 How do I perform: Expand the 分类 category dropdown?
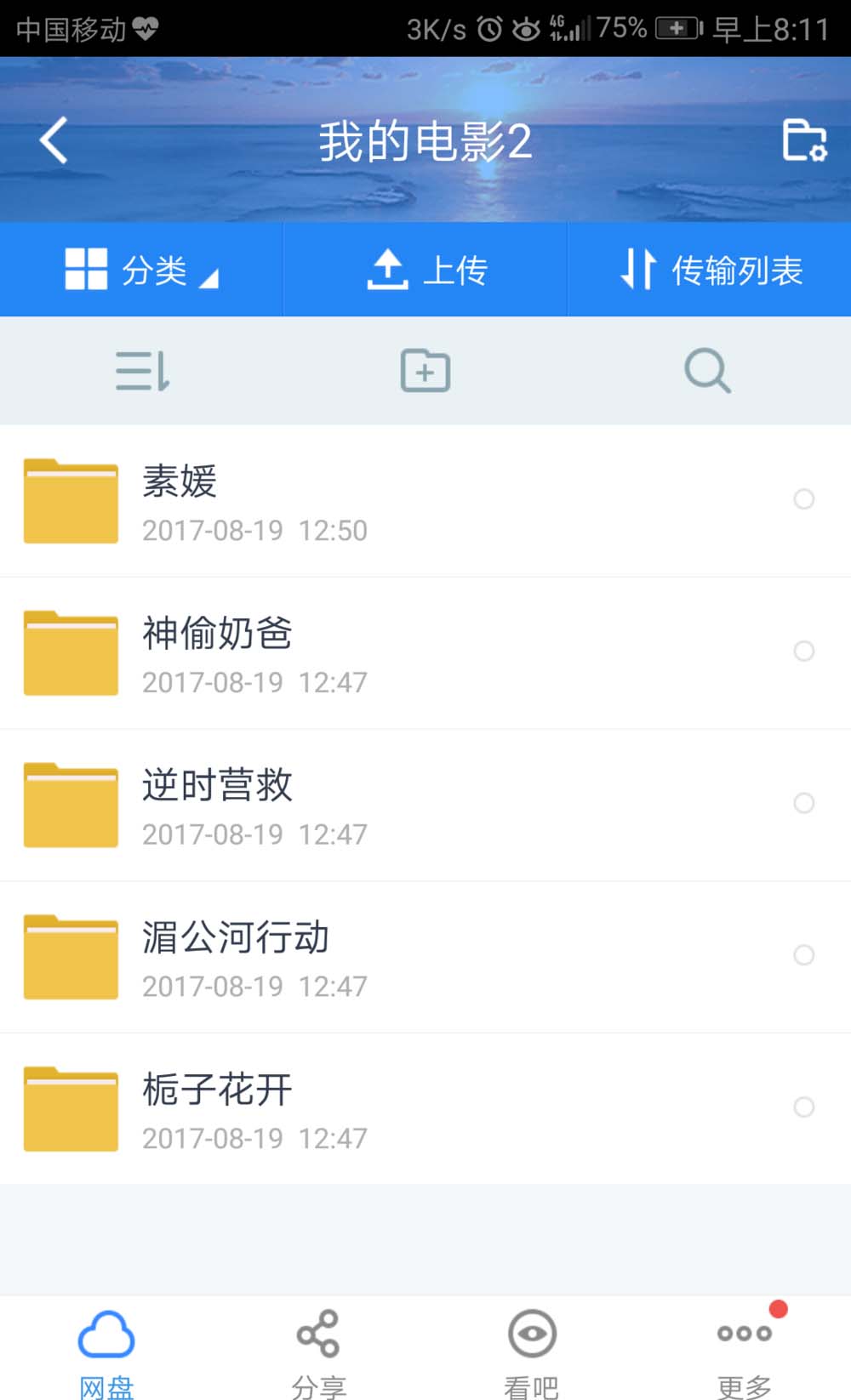[142, 270]
